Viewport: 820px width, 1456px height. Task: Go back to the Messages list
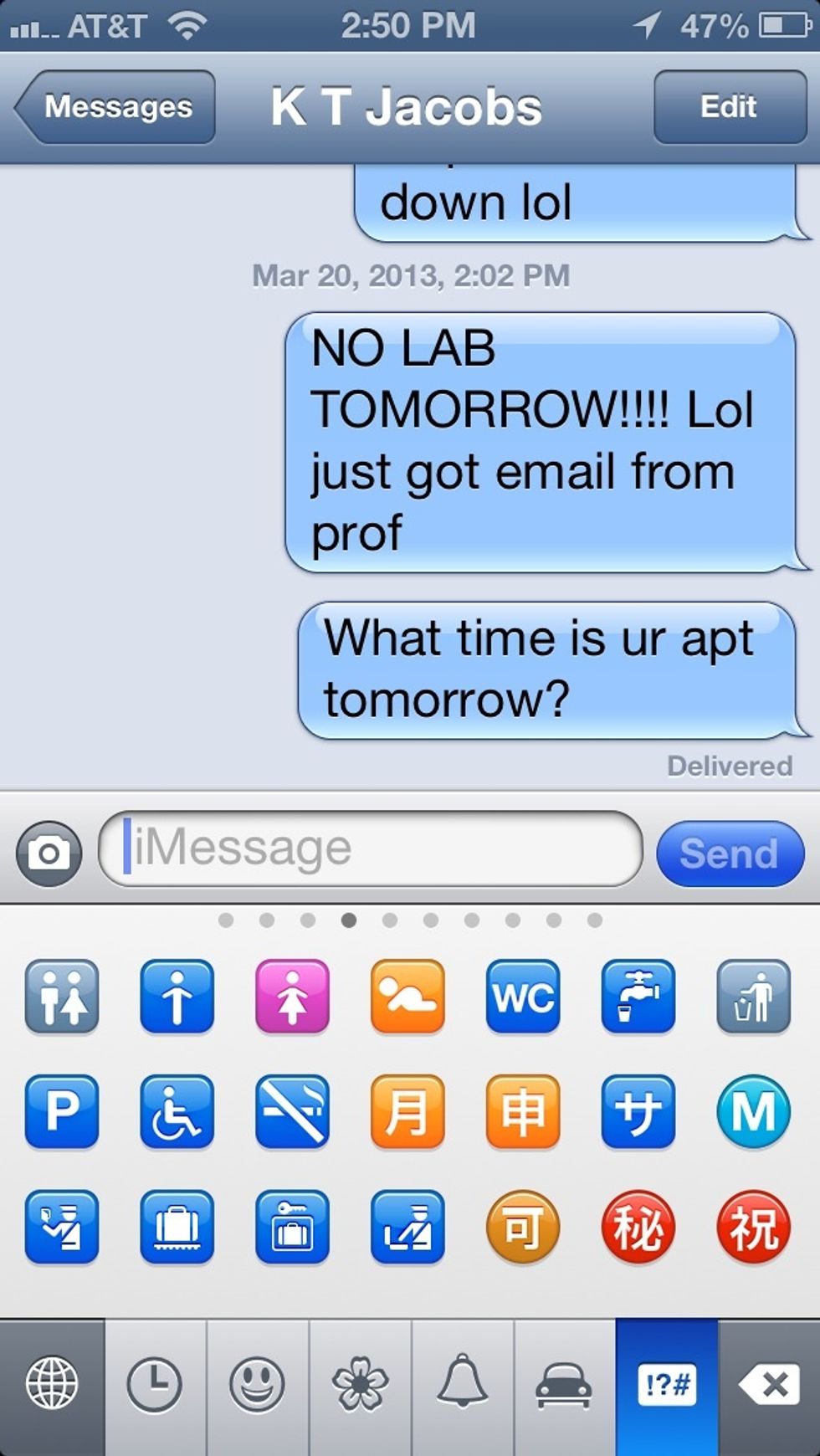pos(115,107)
